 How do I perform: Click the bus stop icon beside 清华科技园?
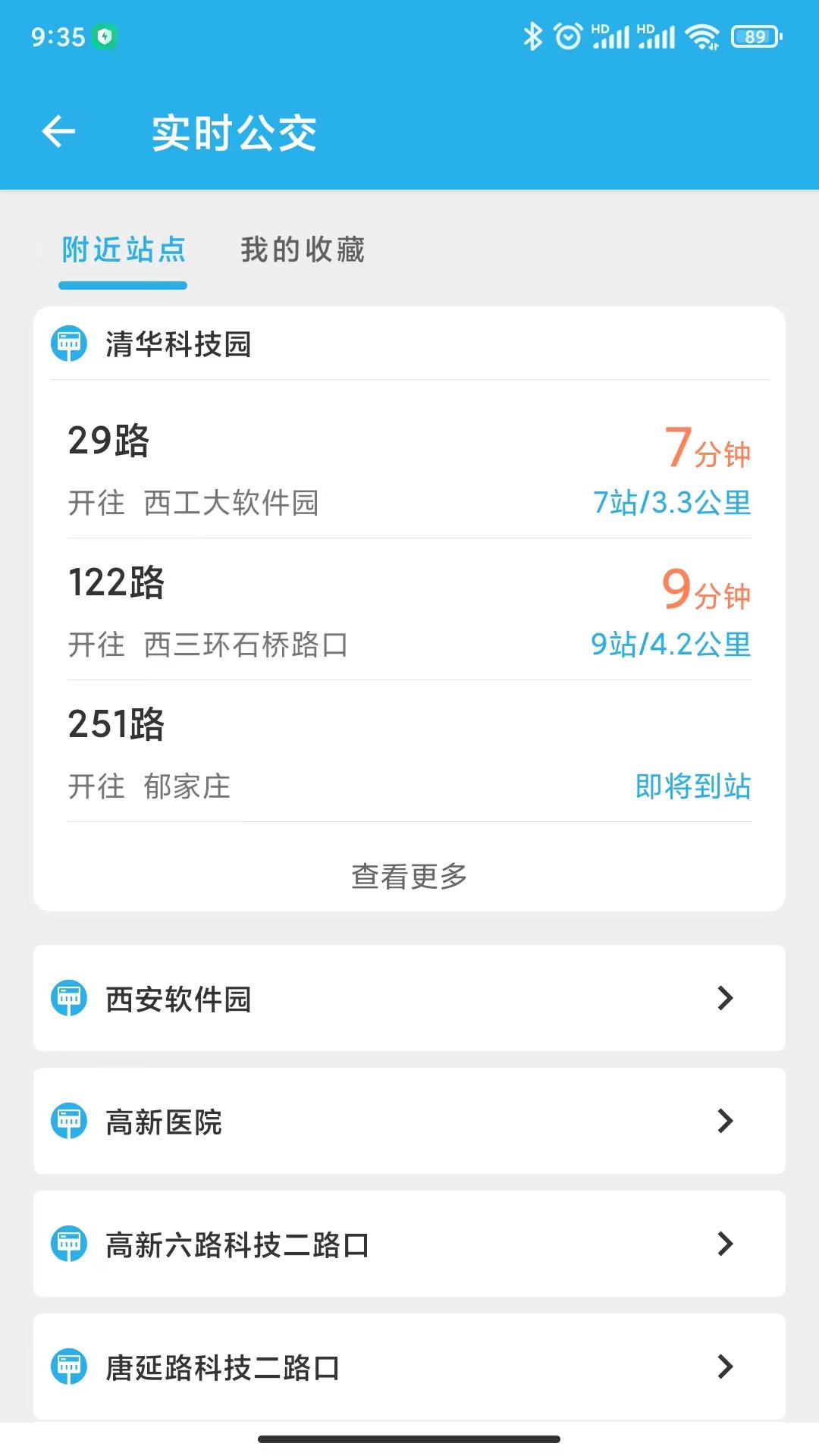click(x=68, y=344)
